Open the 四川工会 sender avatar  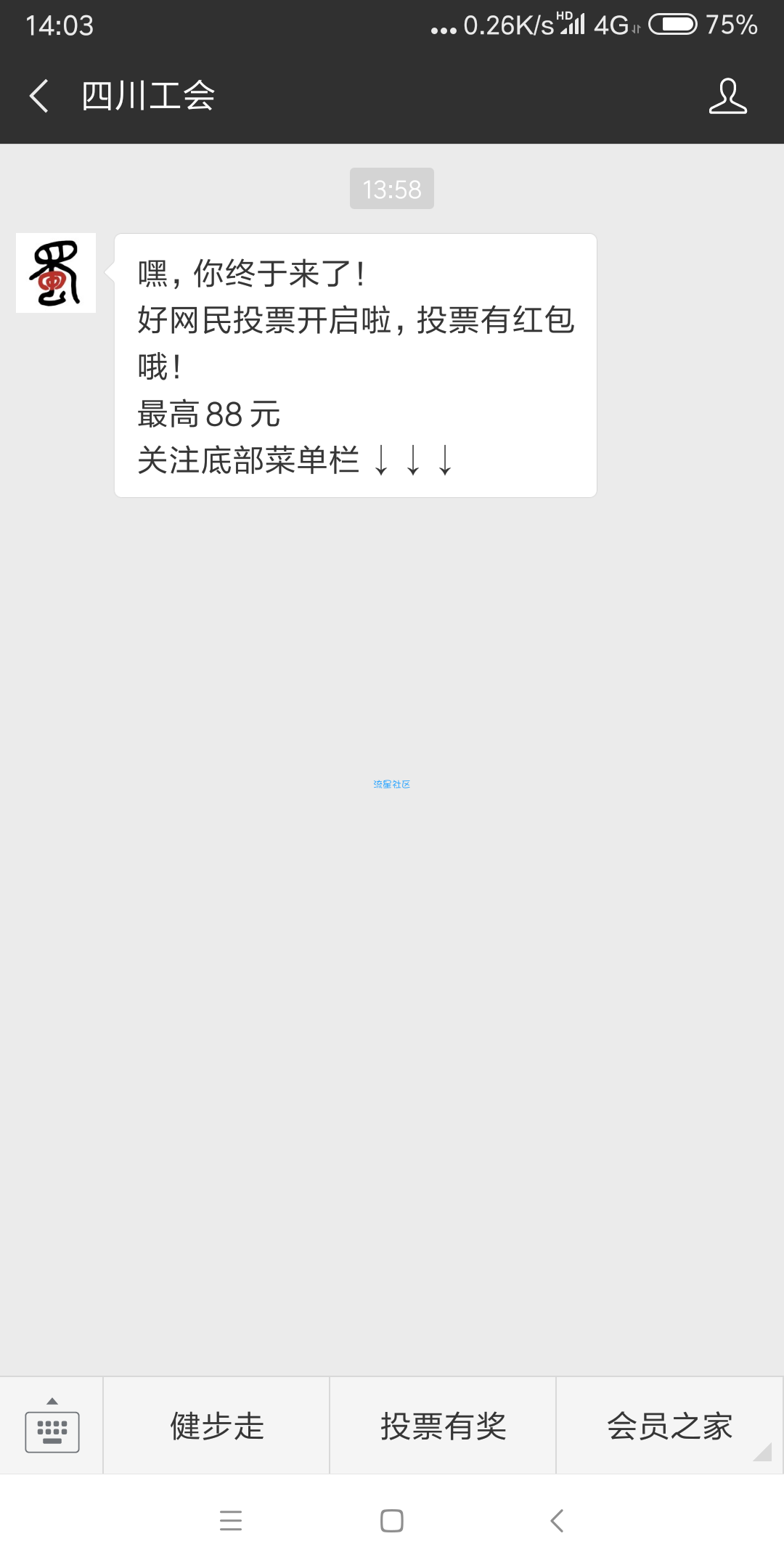(56, 273)
